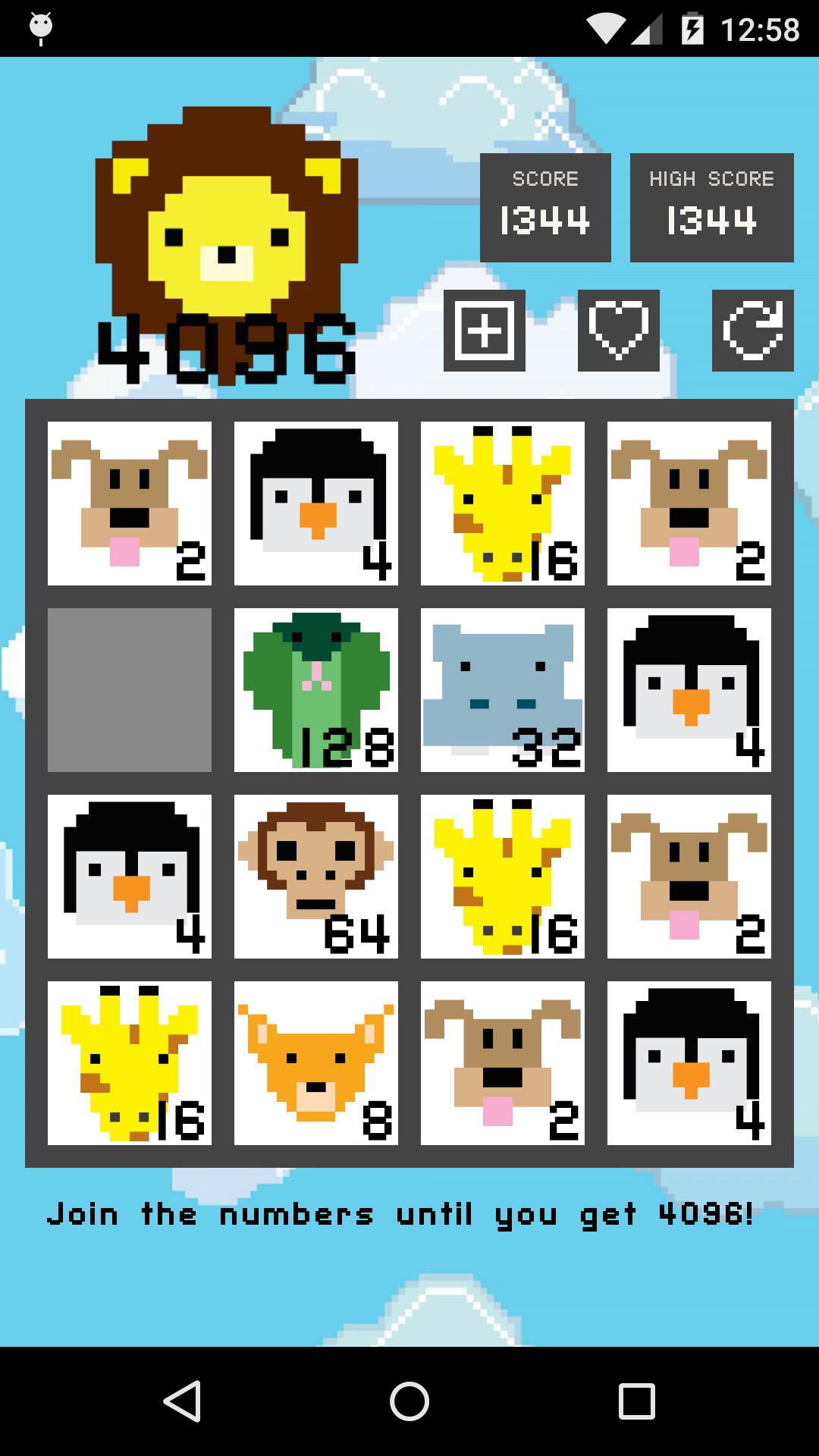Select the empty gray board cell
819x1456 pixels.
130,689
